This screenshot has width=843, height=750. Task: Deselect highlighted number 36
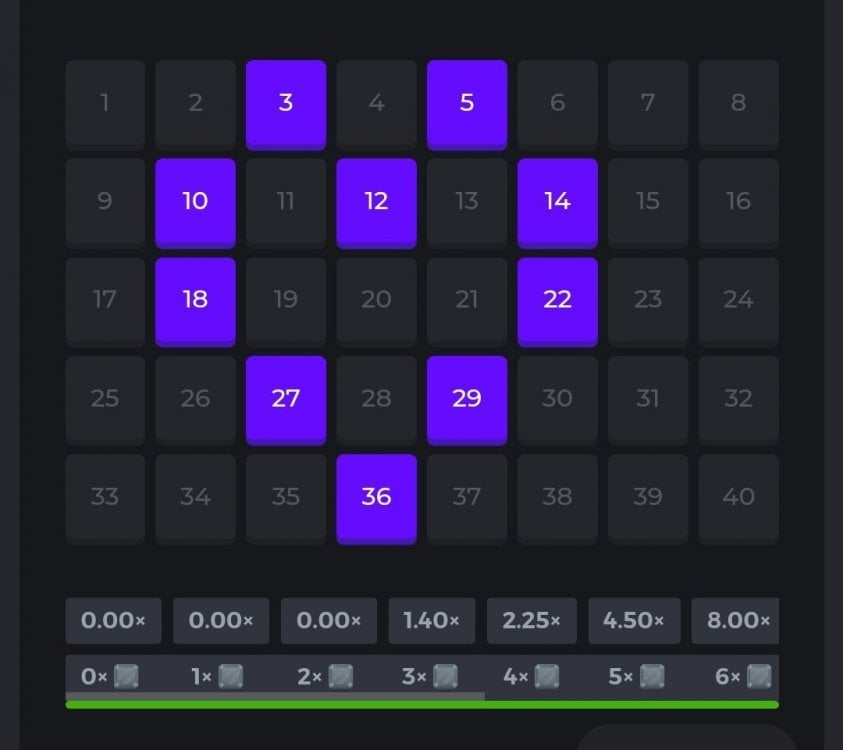click(376, 496)
